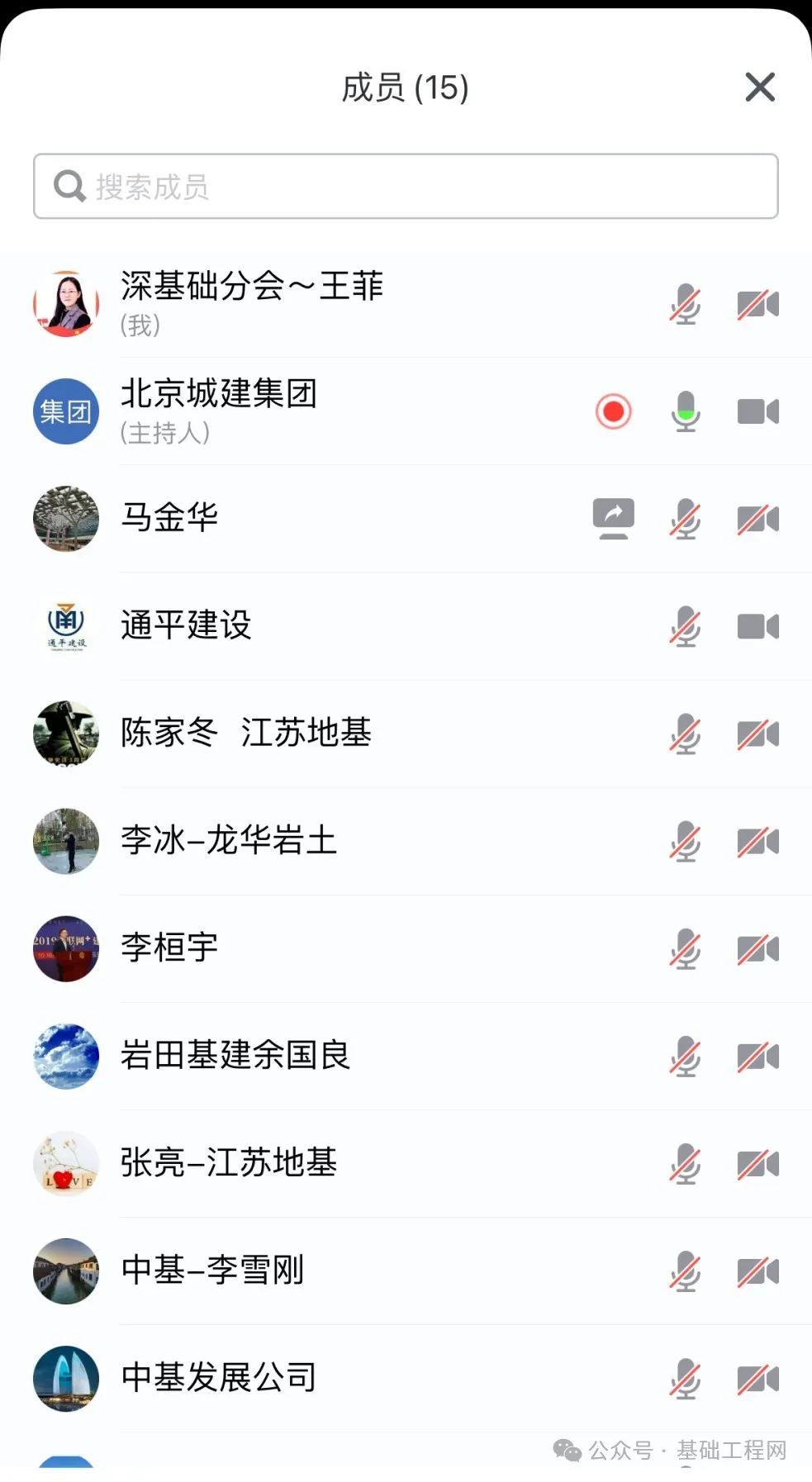Click the camera icon for 通平建设
The width and height of the screenshot is (812, 1482).
click(x=757, y=626)
